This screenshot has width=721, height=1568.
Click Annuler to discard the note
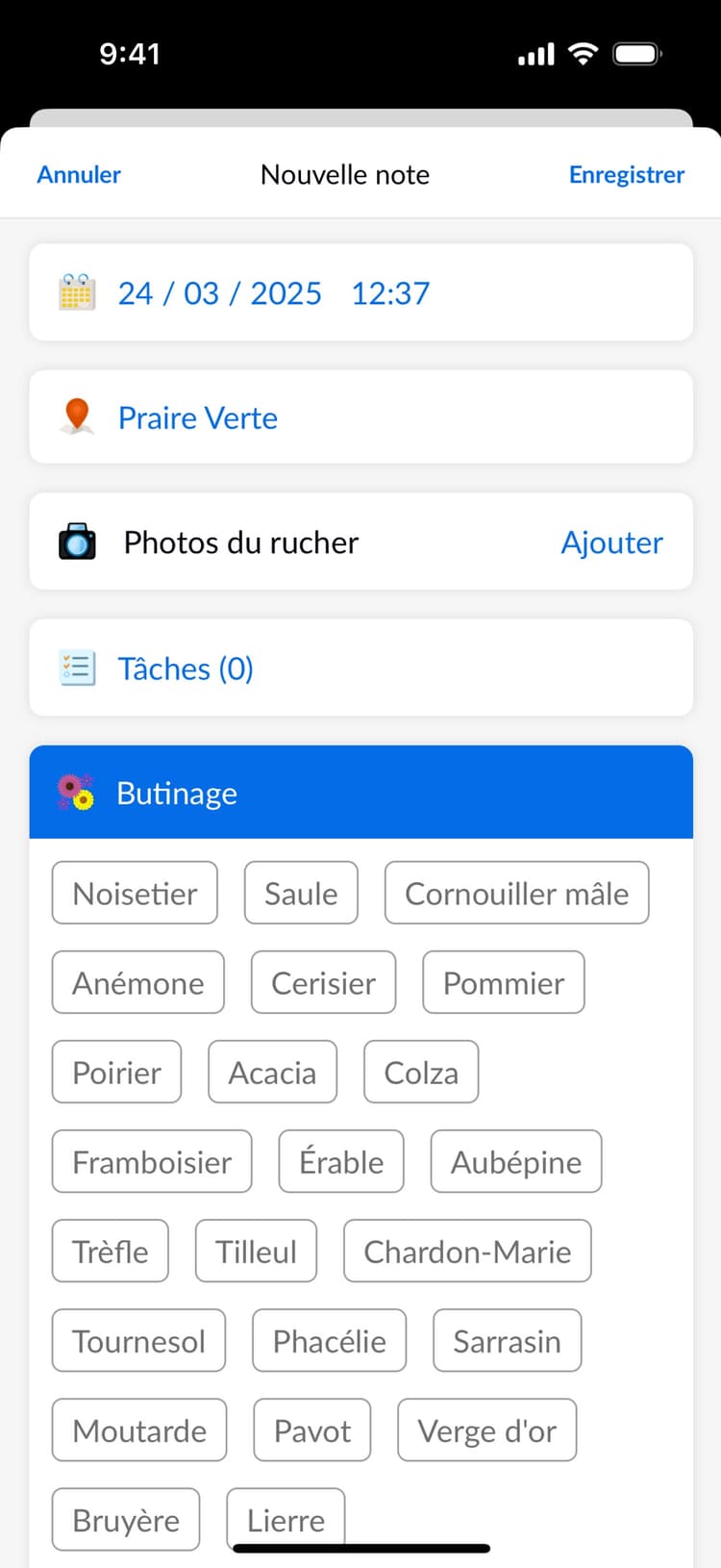point(78,174)
